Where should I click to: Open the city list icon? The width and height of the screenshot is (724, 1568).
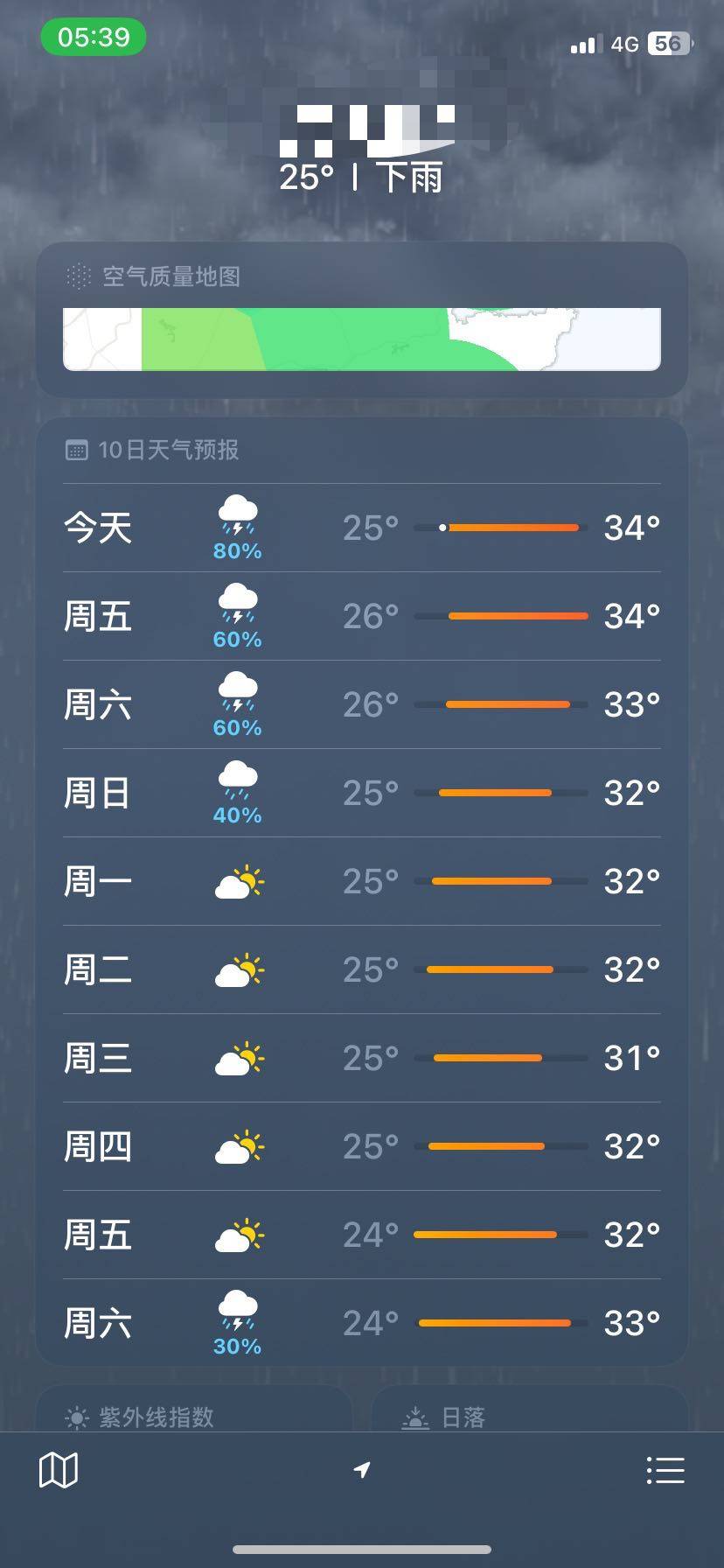[x=665, y=1470]
